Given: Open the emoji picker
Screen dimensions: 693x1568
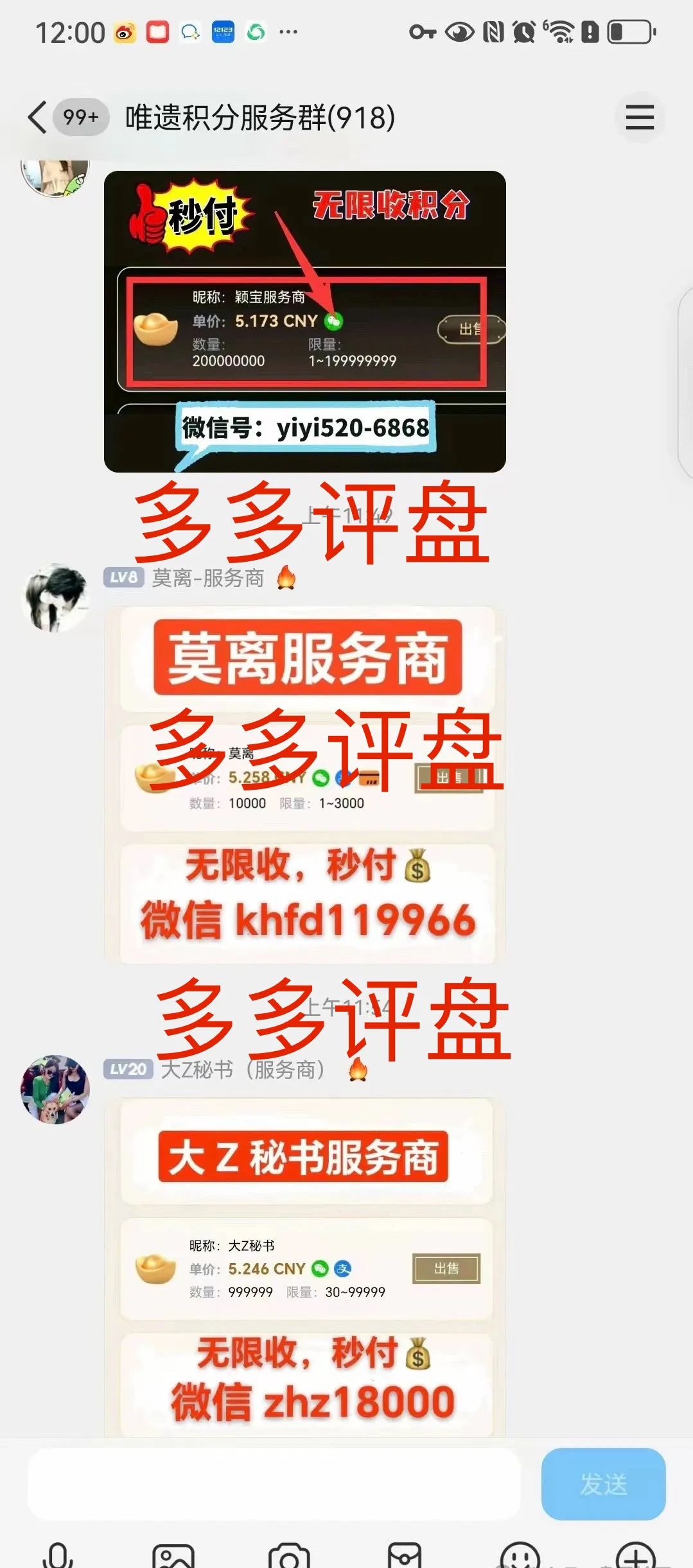Looking at the screenshot, I should pyautogui.click(x=520, y=1556).
